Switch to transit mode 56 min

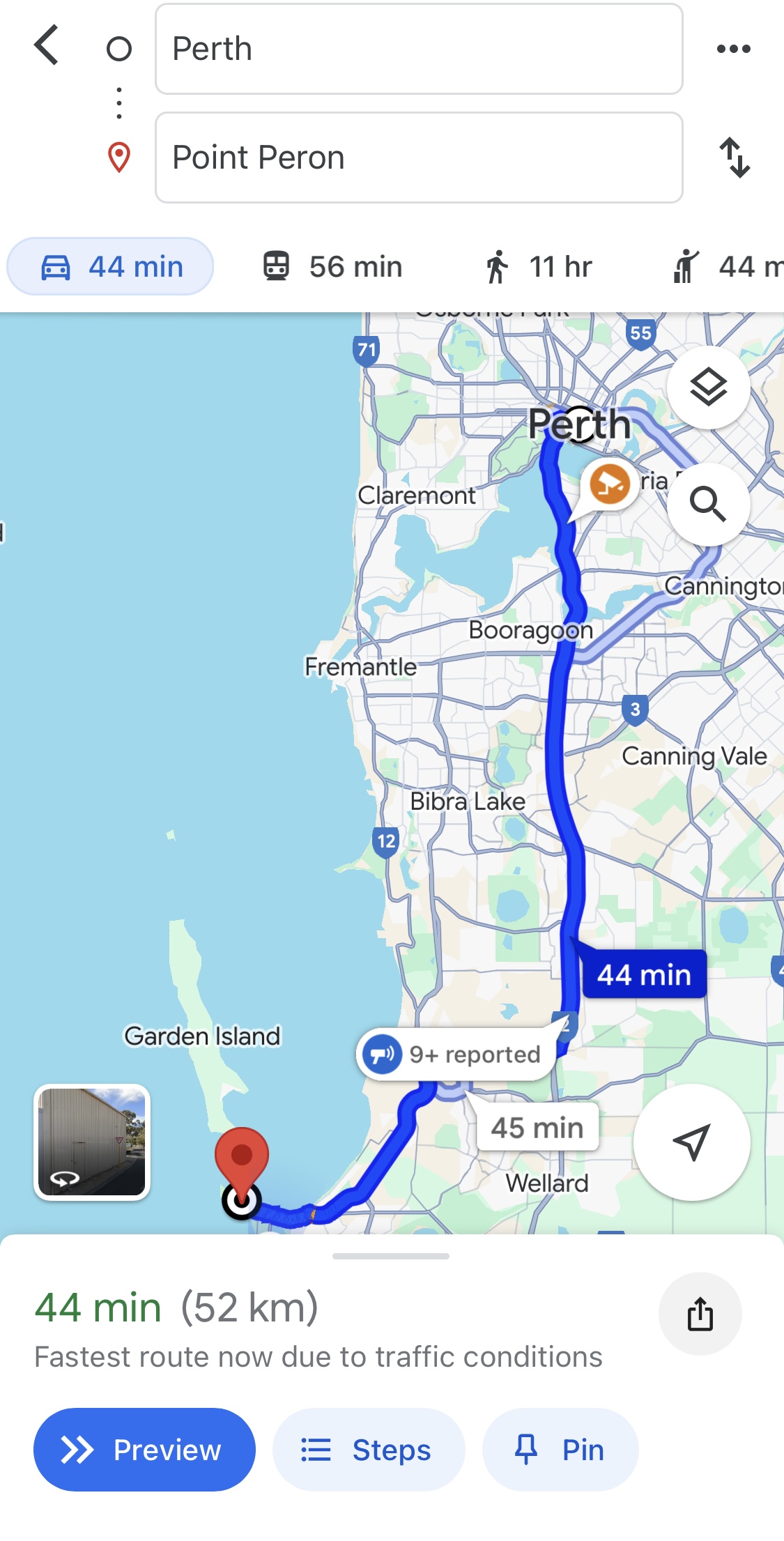332,267
